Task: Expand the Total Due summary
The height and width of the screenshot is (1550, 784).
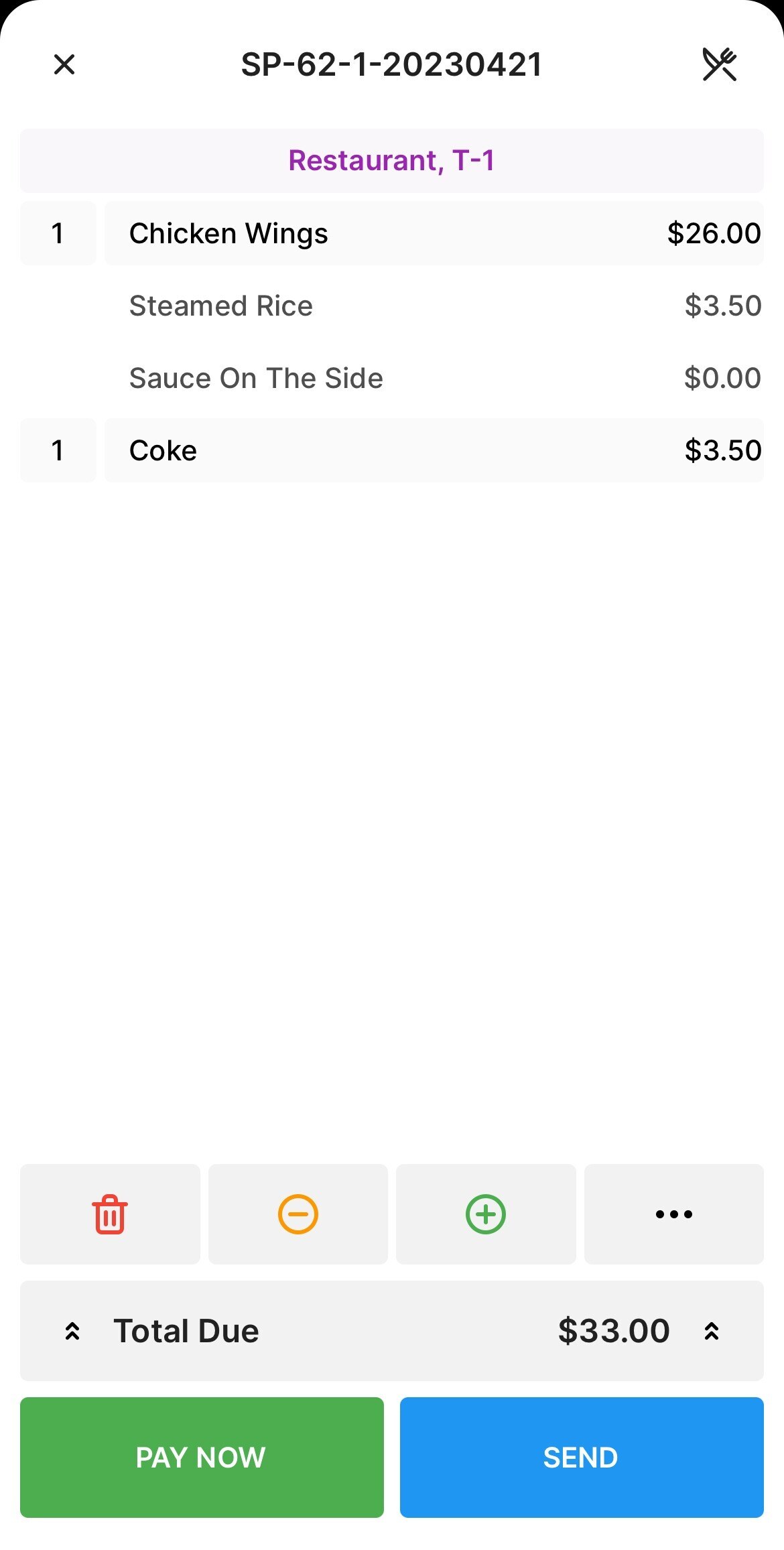Action: (392, 1331)
